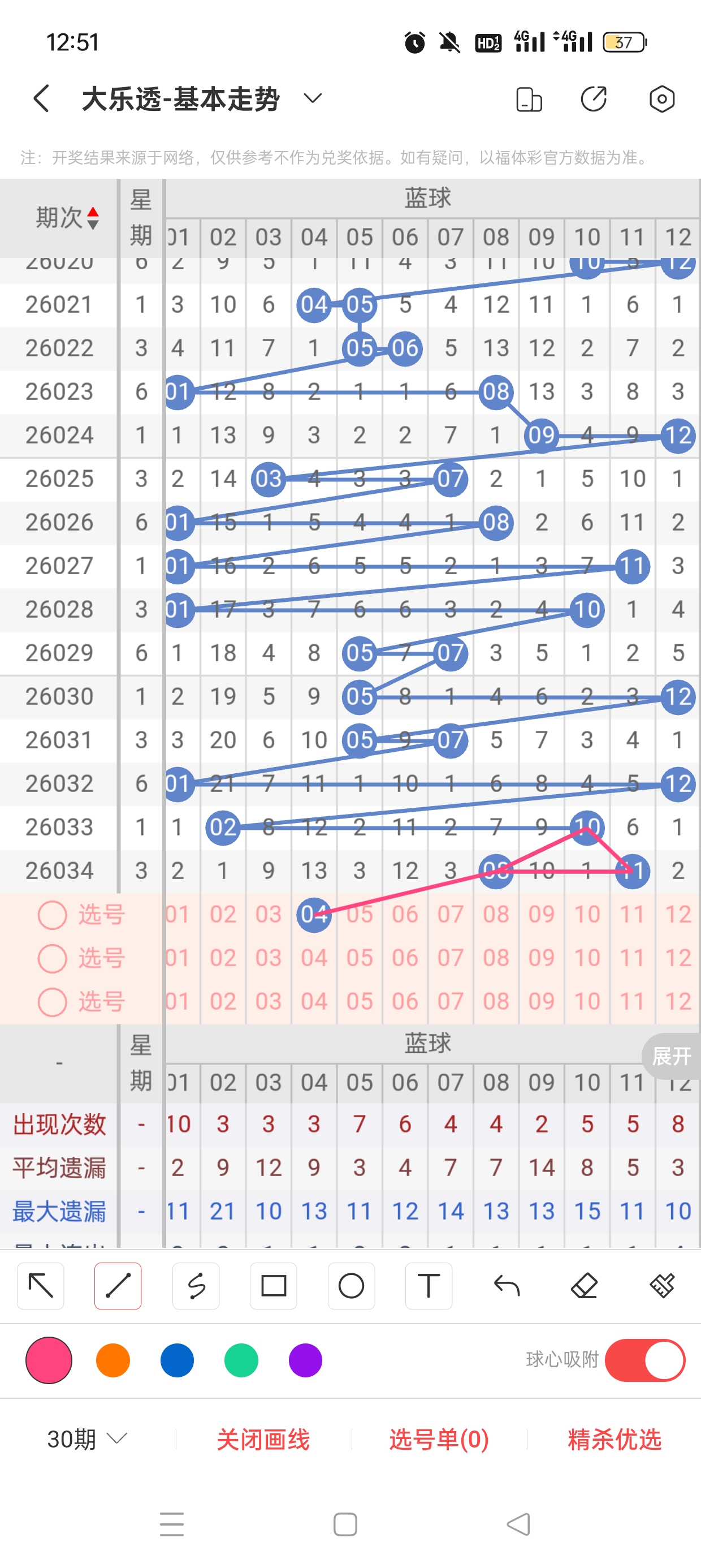Select the freehand curve drawing tool
The height and width of the screenshot is (1568, 701).
click(x=196, y=1286)
